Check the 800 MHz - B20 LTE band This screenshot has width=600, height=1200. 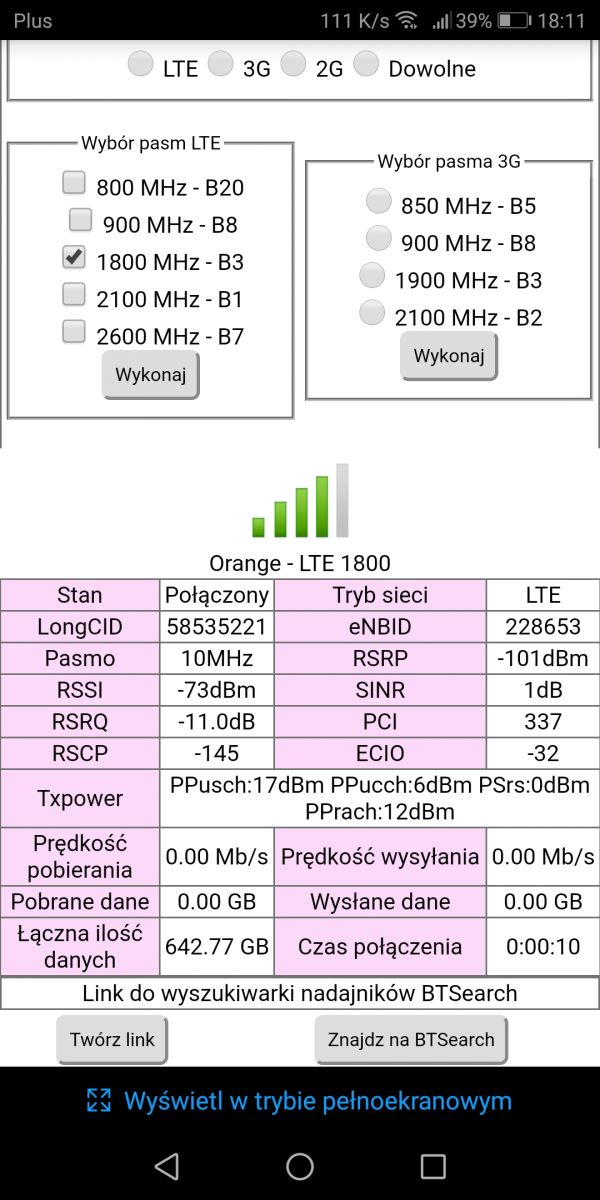[73, 183]
